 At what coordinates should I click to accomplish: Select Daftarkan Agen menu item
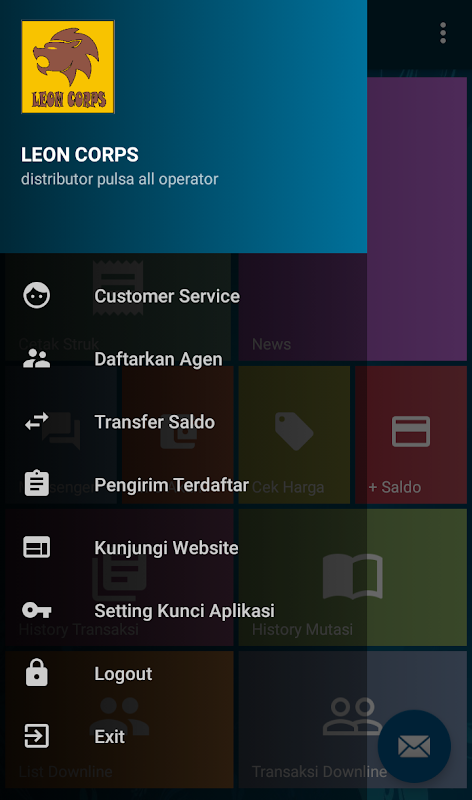(183, 359)
